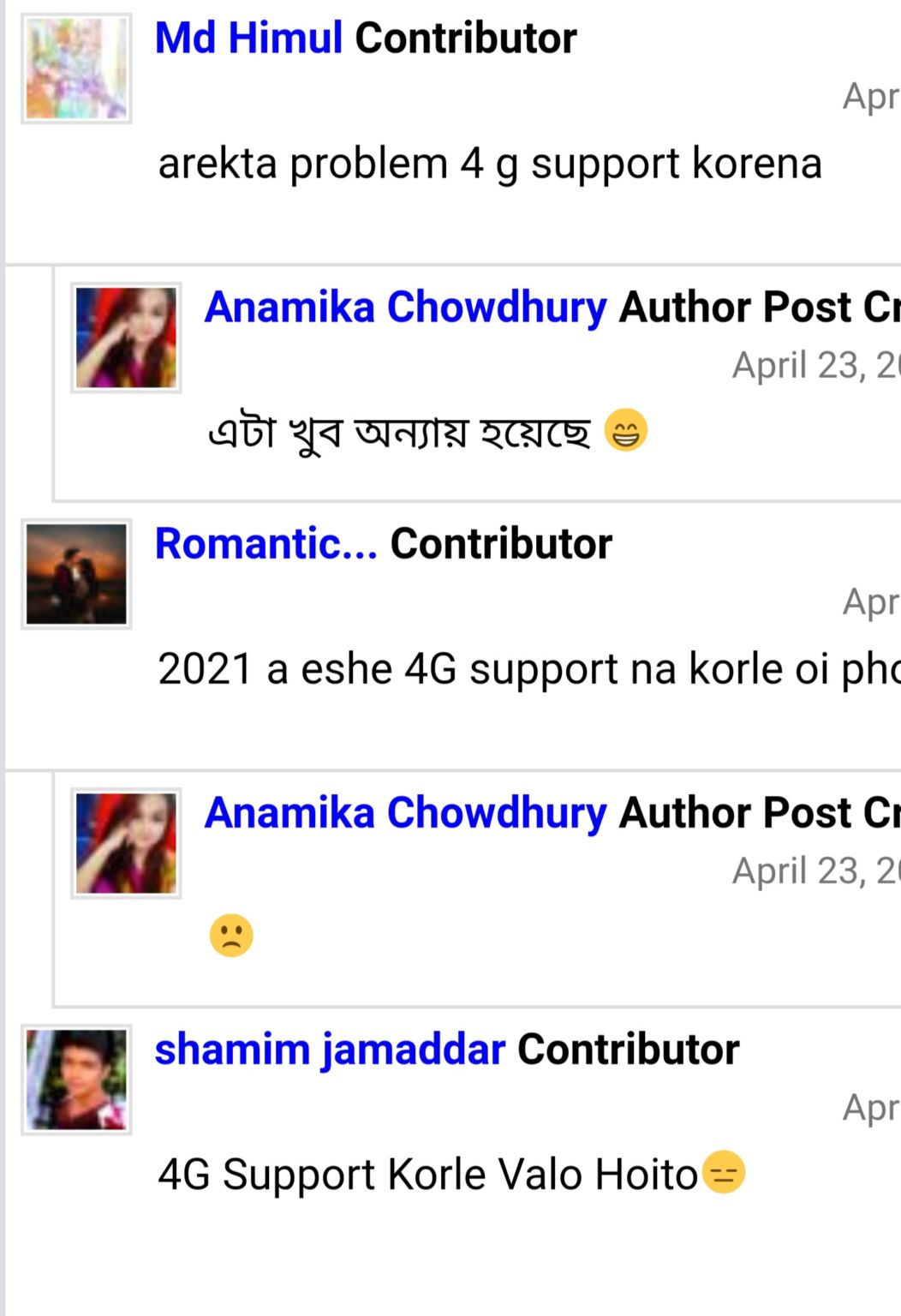Image resolution: width=901 pixels, height=1316 pixels.
Task: Open Md Himul's profile link
Action: pyautogui.click(x=248, y=39)
